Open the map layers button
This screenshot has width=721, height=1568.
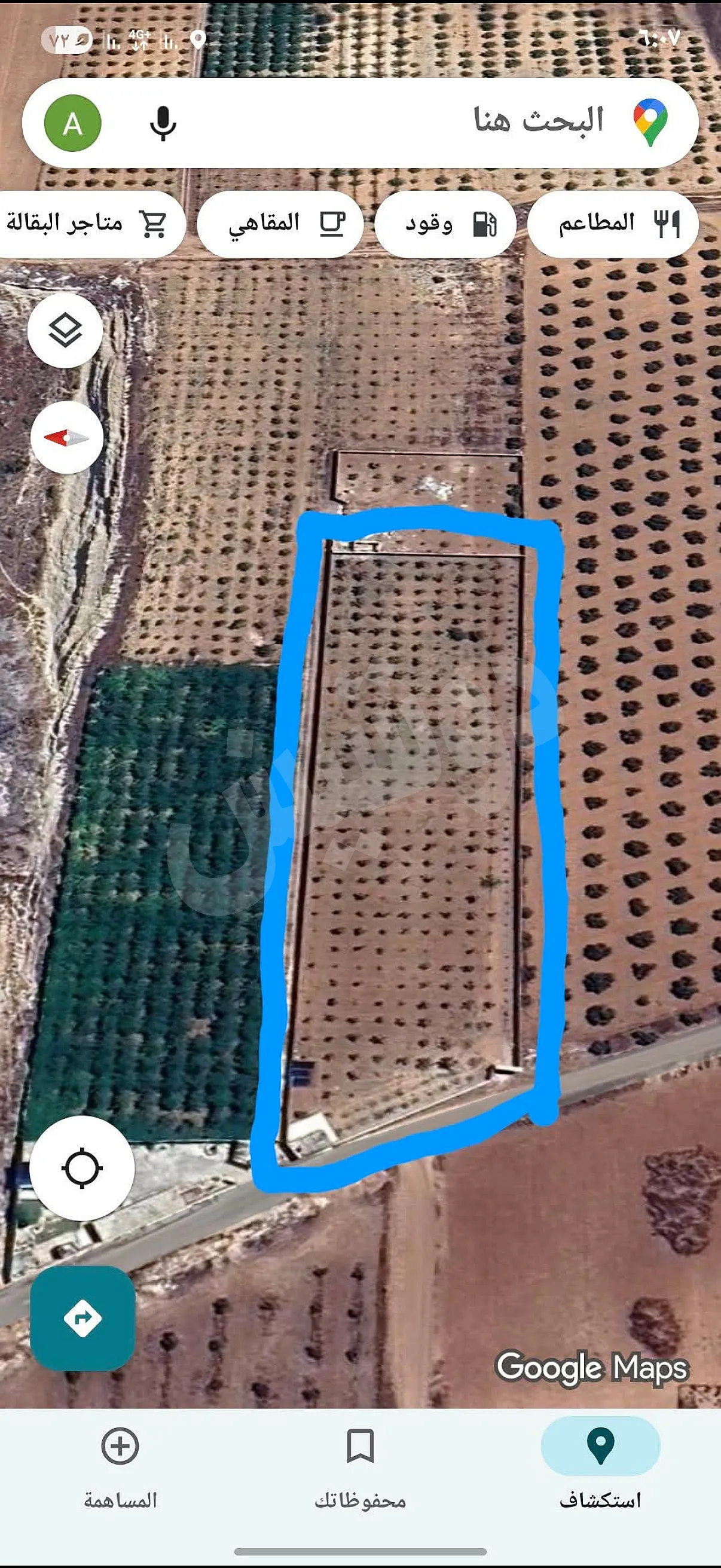point(65,330)
